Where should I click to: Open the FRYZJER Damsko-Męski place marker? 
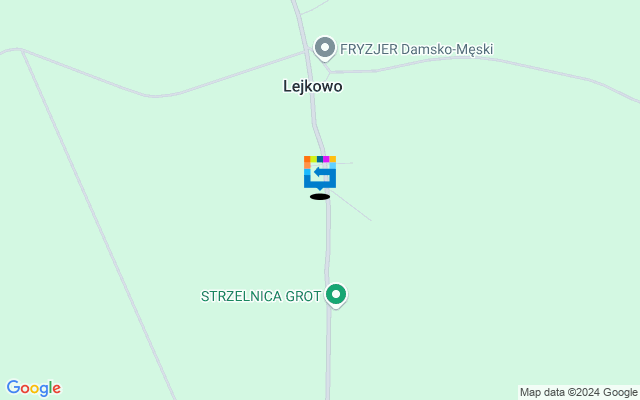(x=324, y=47)
